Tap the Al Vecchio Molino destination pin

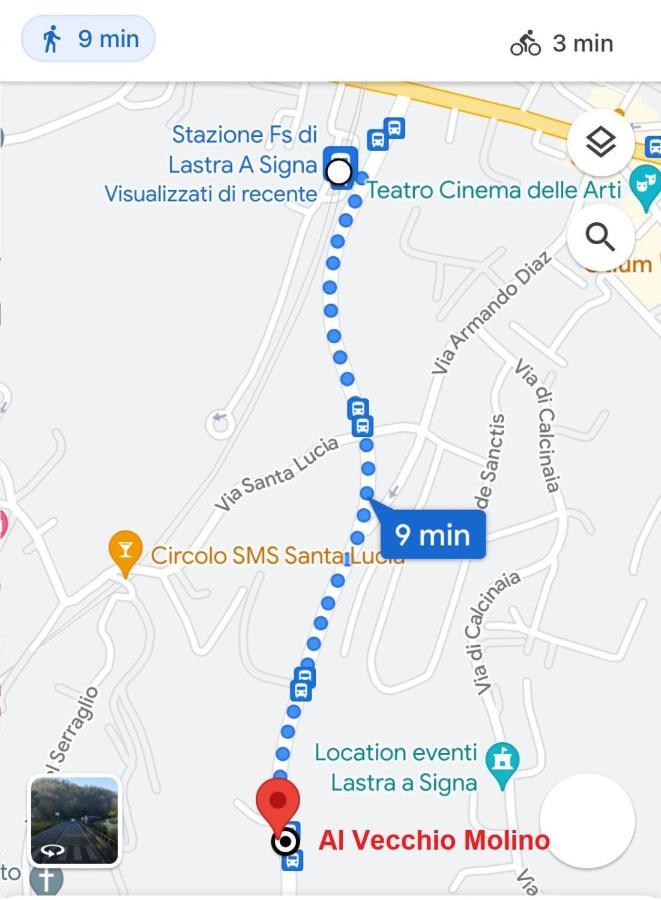tap(279, 803)
